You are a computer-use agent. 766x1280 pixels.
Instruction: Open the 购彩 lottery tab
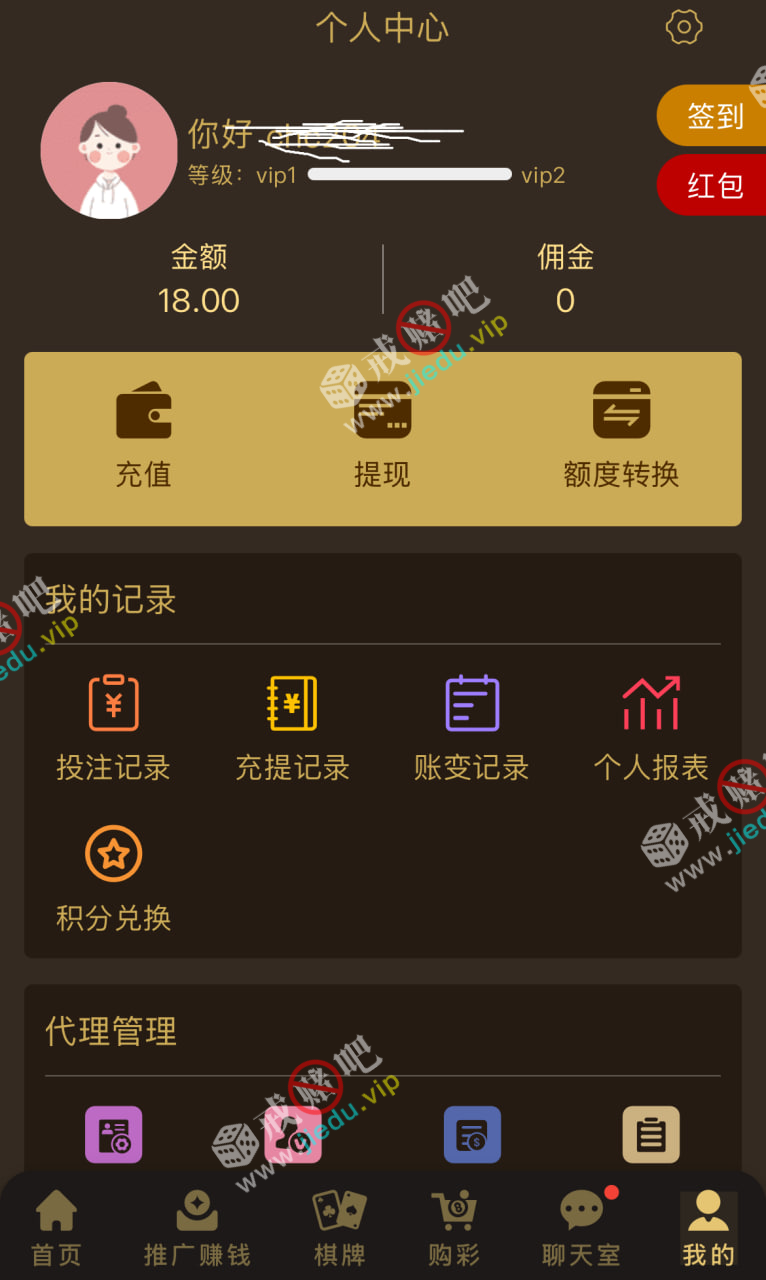pos(453,1228)
